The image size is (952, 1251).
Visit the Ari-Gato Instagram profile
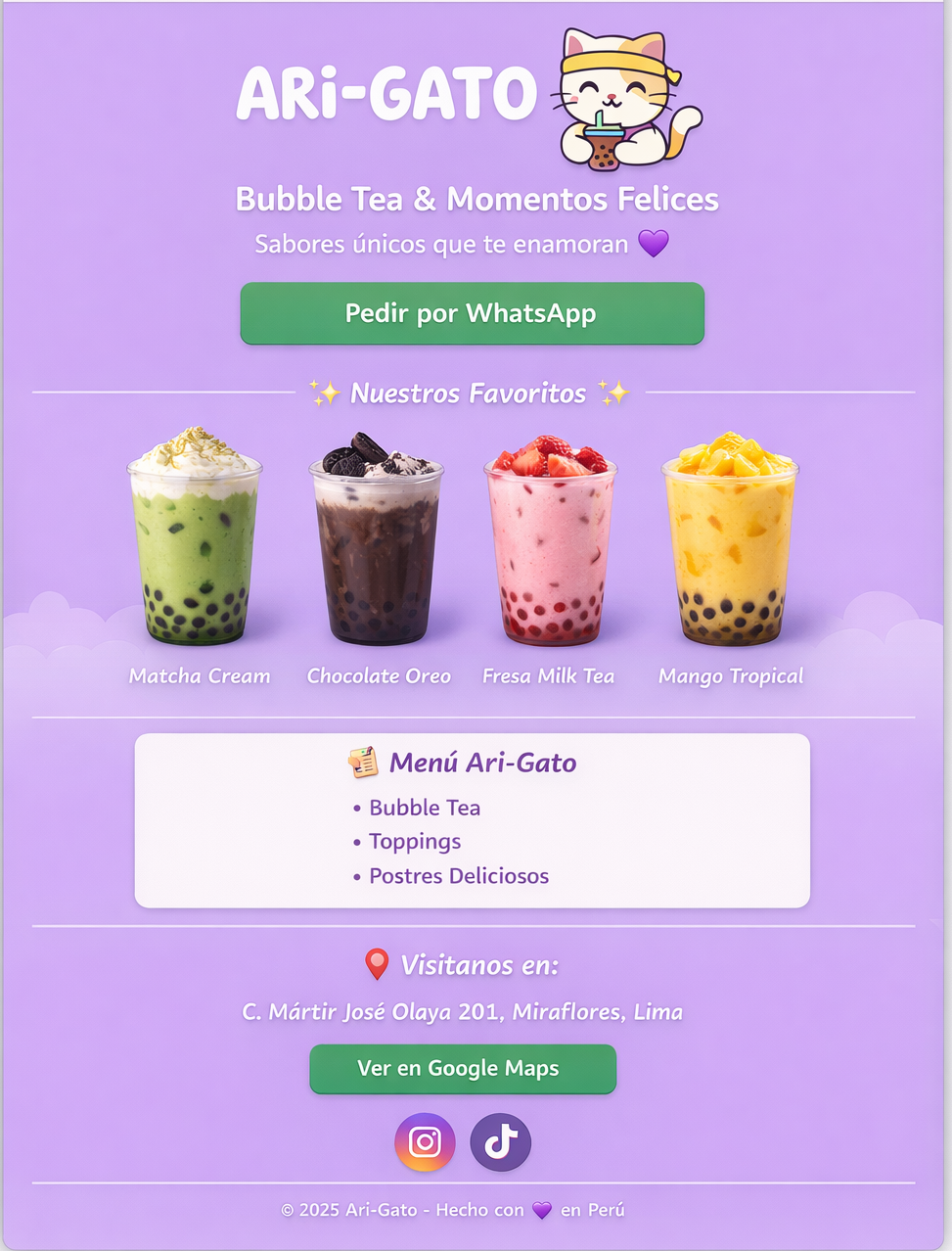[425, 1142]
